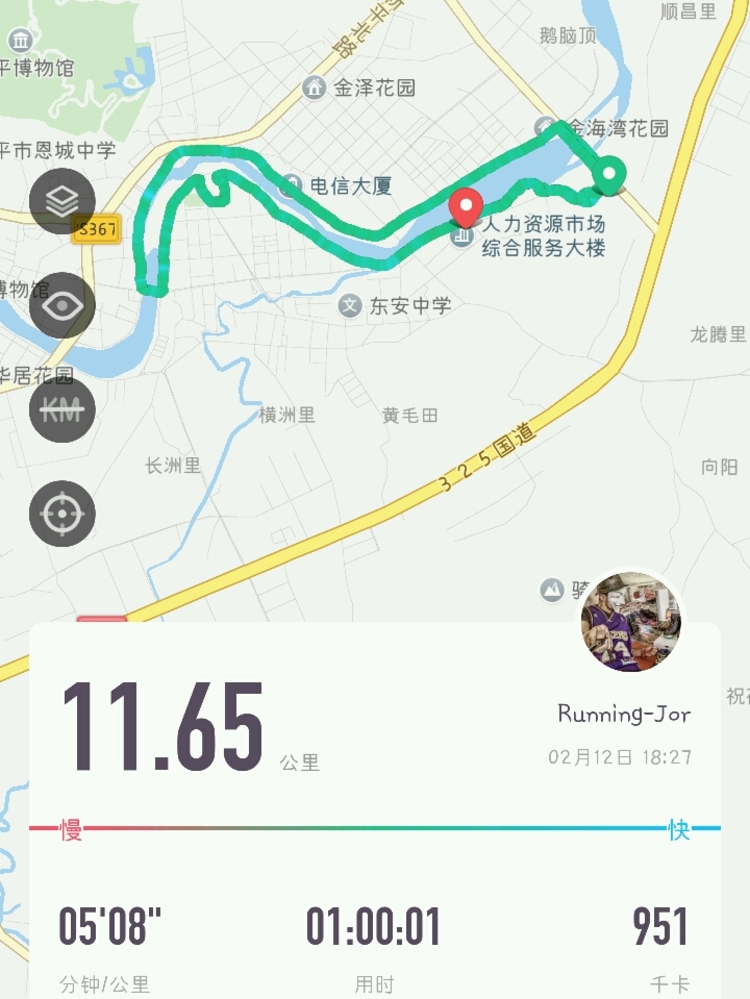Toggle the KM distance markers
Viewport: 750px width, 999px height.
point(62,409)
